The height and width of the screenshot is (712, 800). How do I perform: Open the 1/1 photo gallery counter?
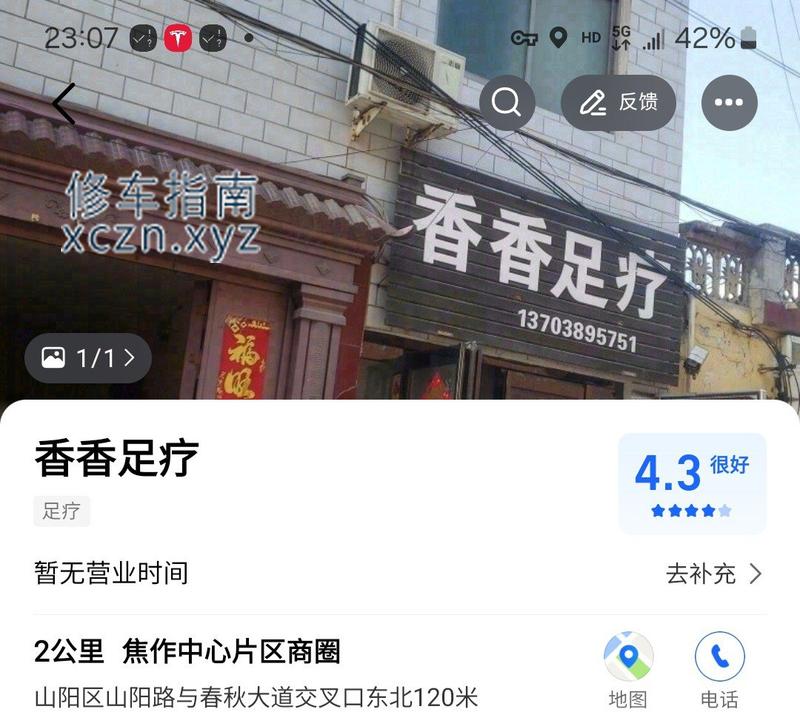88,358
